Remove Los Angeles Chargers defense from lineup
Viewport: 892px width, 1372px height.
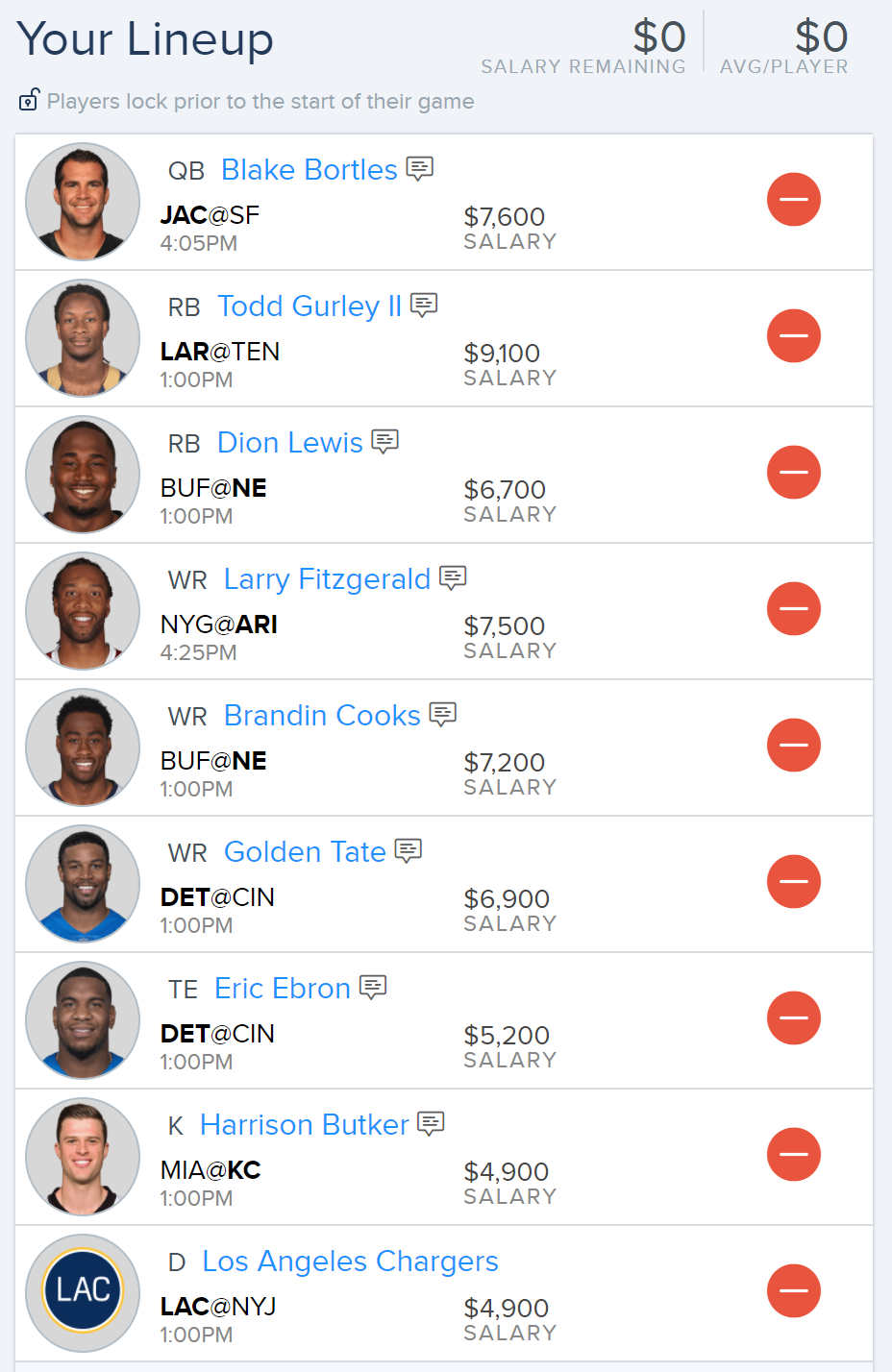[x=793, y=1291]
